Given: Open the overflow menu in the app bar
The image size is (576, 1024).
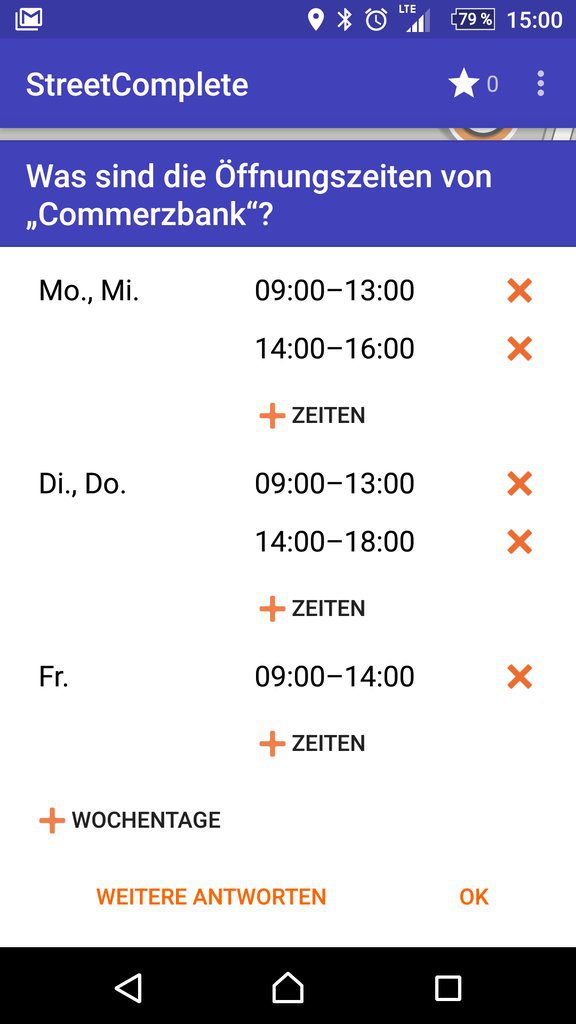Looking at the screenshot, I should click(x=540, y=84).
